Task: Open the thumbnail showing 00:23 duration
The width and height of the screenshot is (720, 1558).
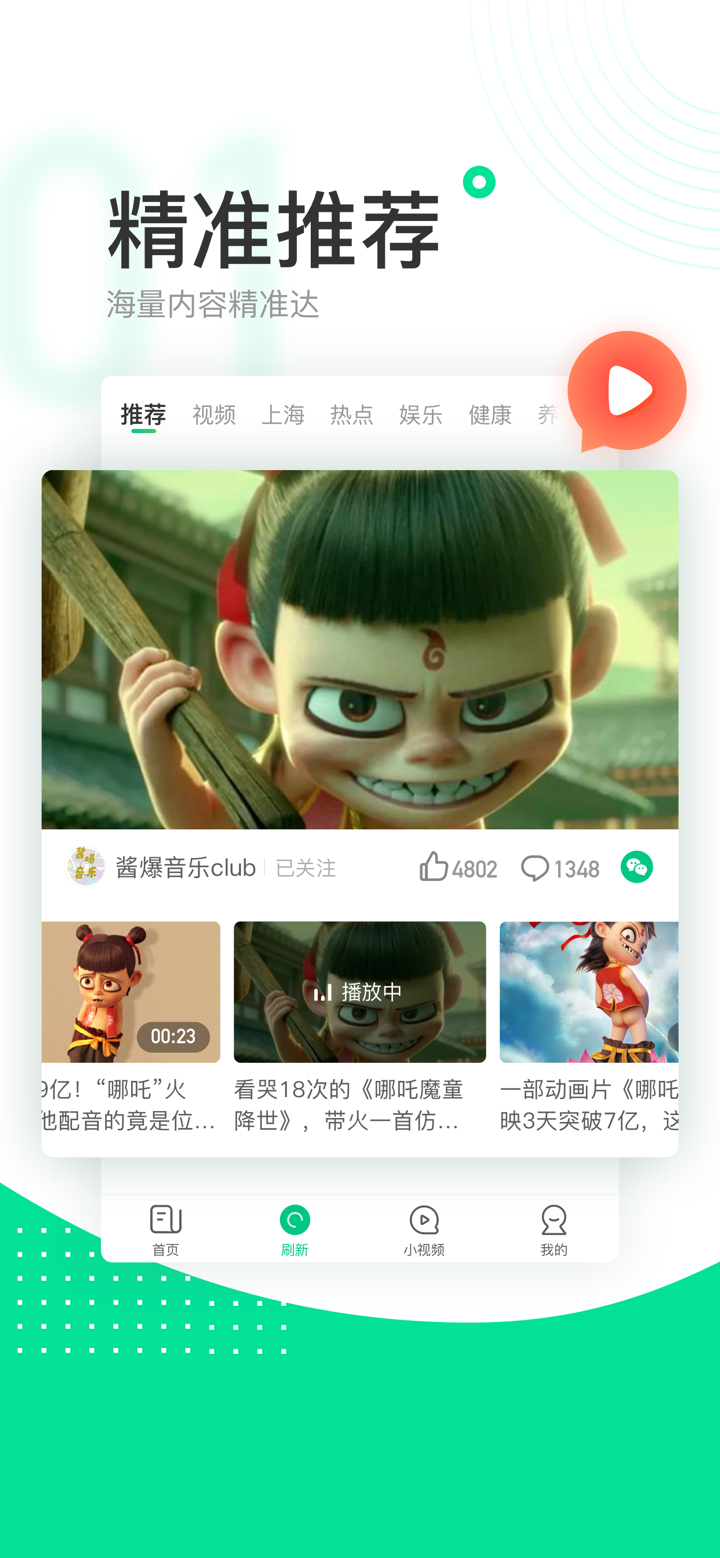Action: click(x=130, y=991)
